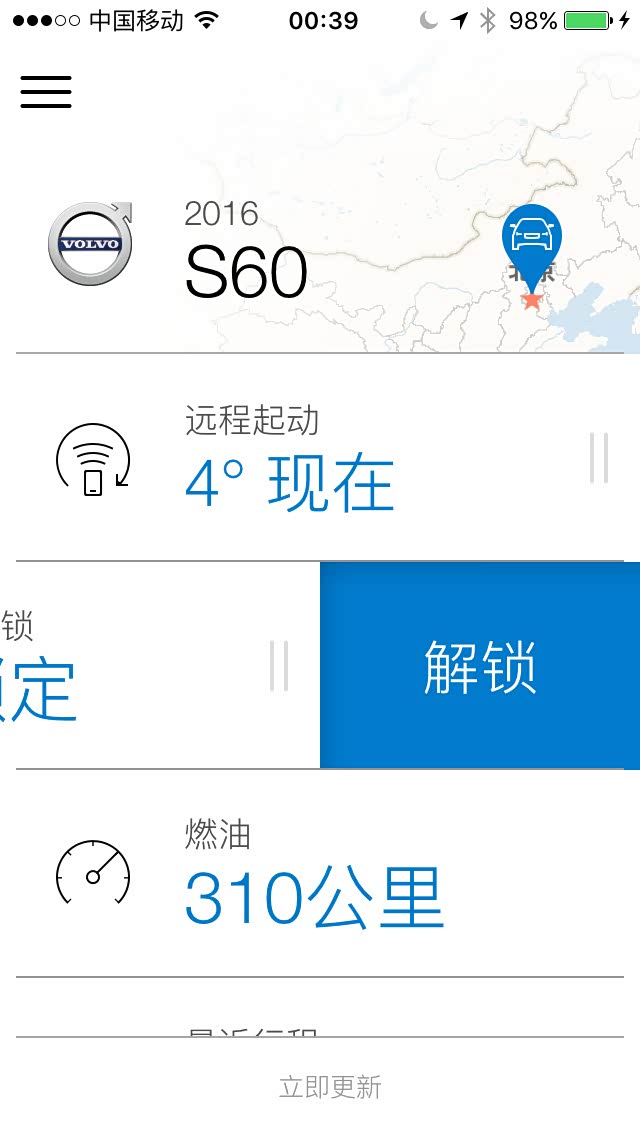Tap 立即更新 to refresh now
The image size is (640, 1136).
pos(330,1087)
